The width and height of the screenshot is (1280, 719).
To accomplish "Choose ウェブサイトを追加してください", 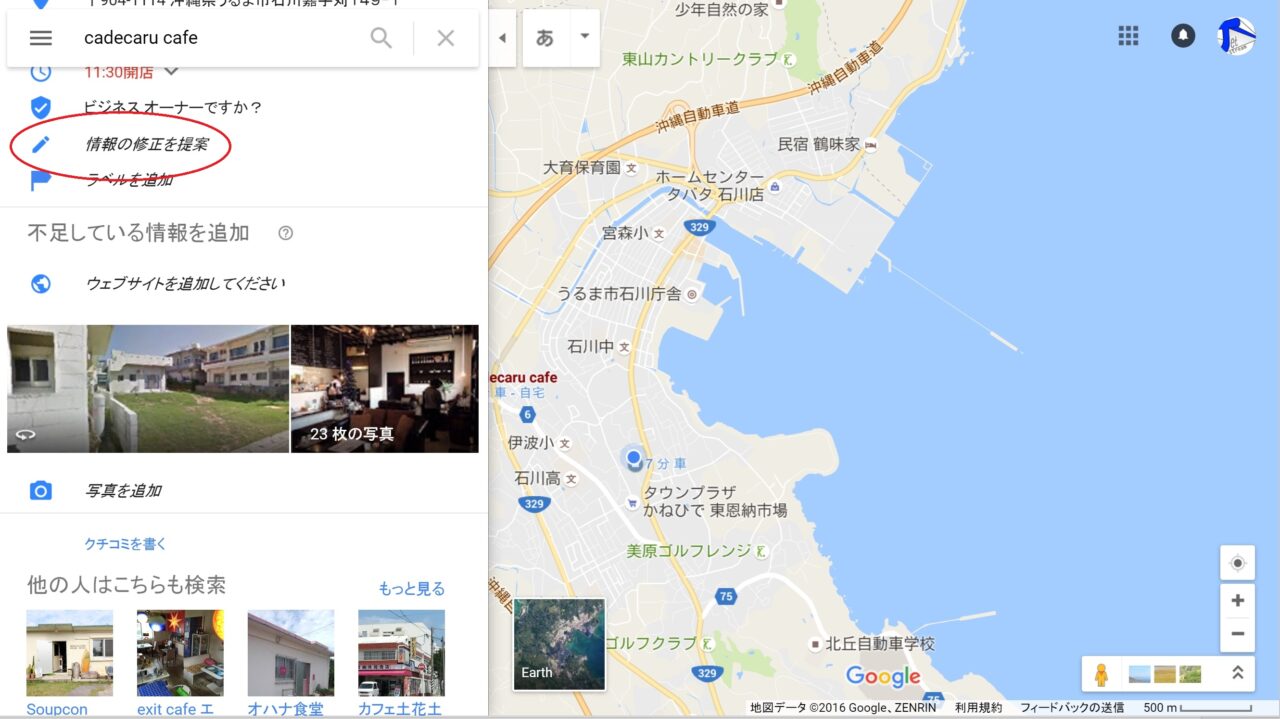I will click(x=185, y=284).
